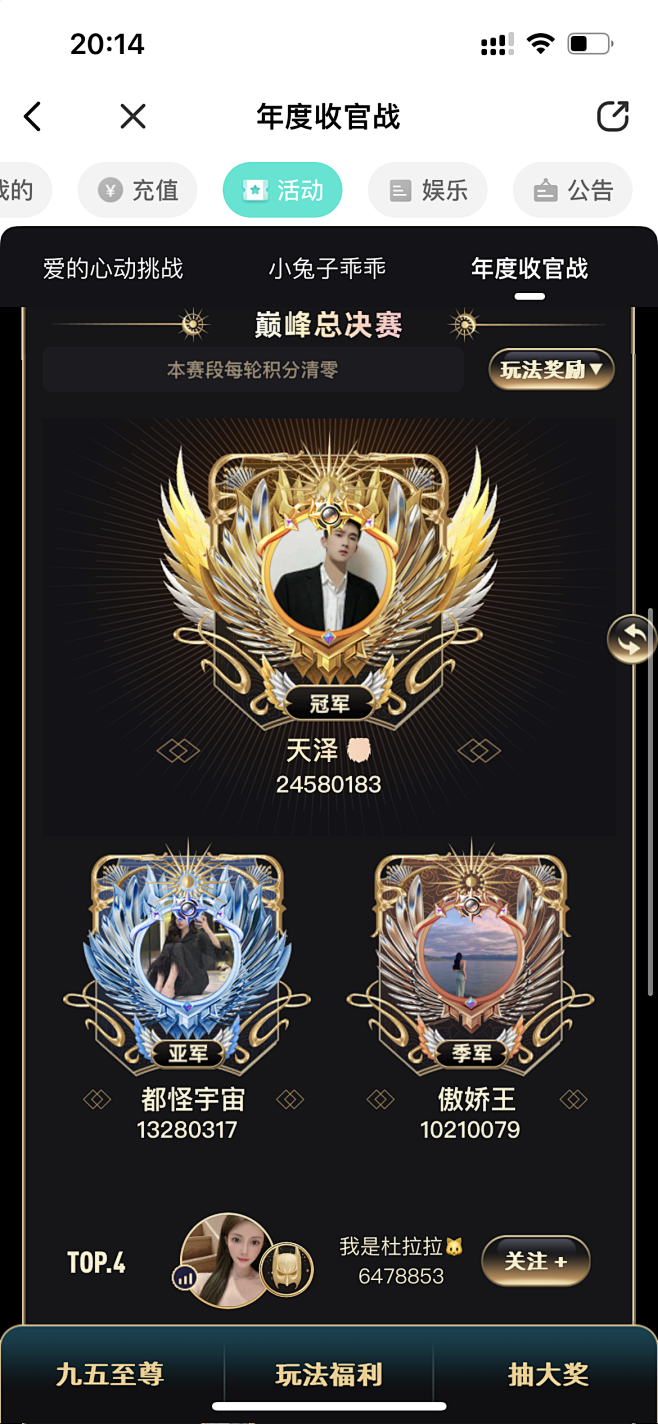Go back using the arrow icon

[x=33, y=117]
